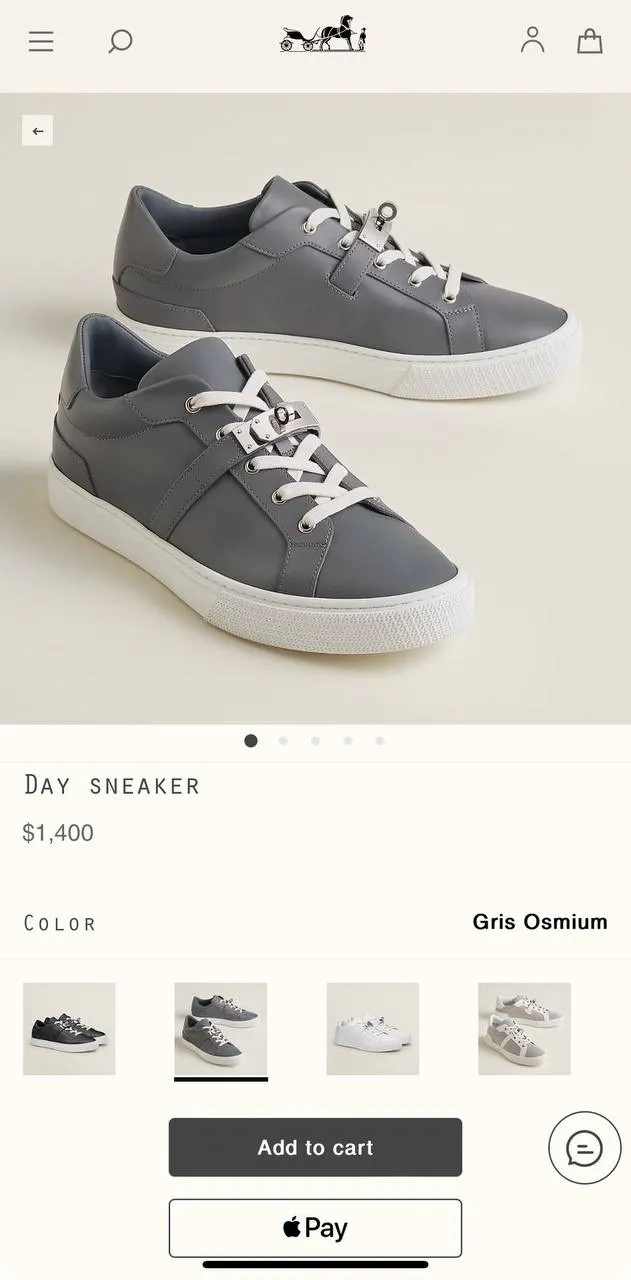631x1280 pixels.
Task: Open the account profile icon
Action: (x=532, y=40)
